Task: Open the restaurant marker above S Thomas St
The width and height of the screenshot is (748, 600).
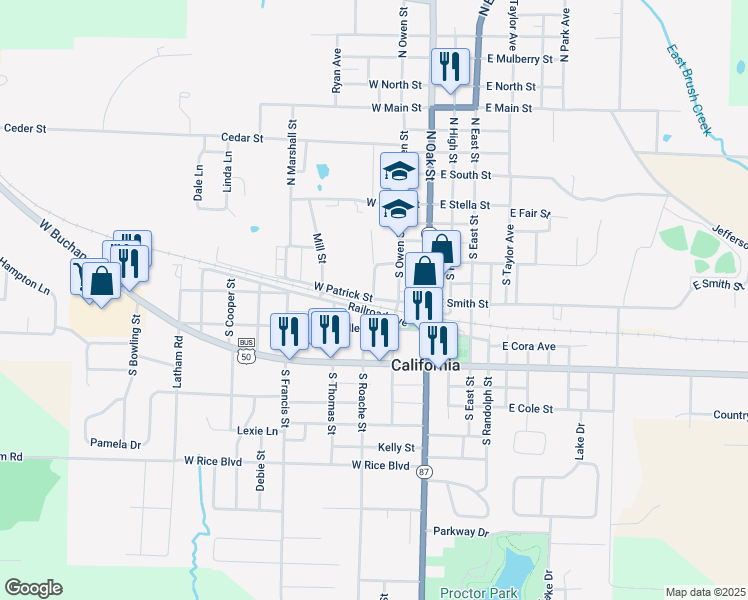Action: pyautogui.click(x=330, y=328)
